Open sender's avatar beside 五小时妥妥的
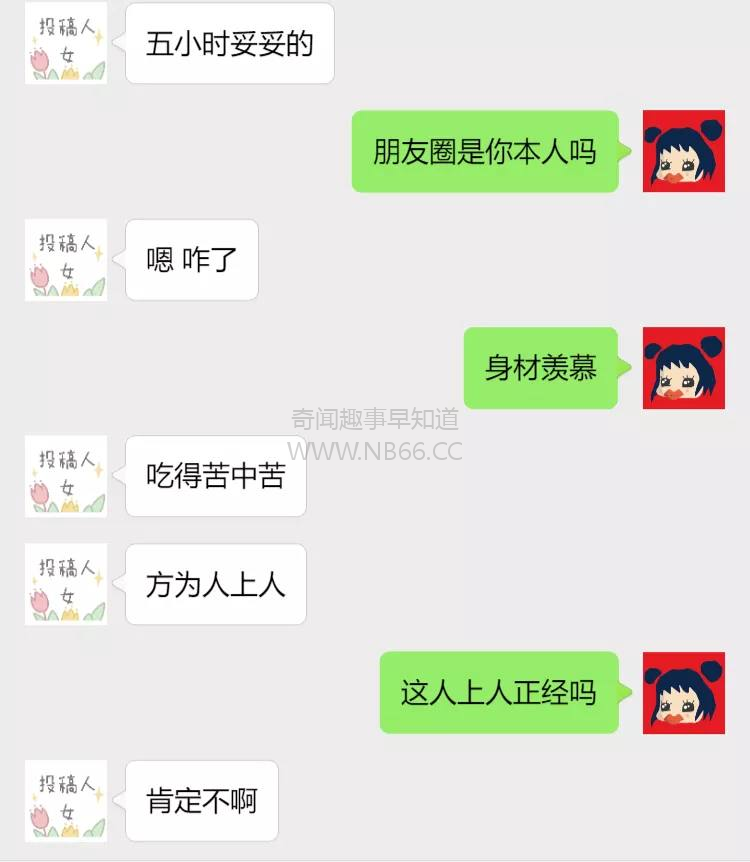The height and width of the screenshot is (862, 750). coord(66,44)
